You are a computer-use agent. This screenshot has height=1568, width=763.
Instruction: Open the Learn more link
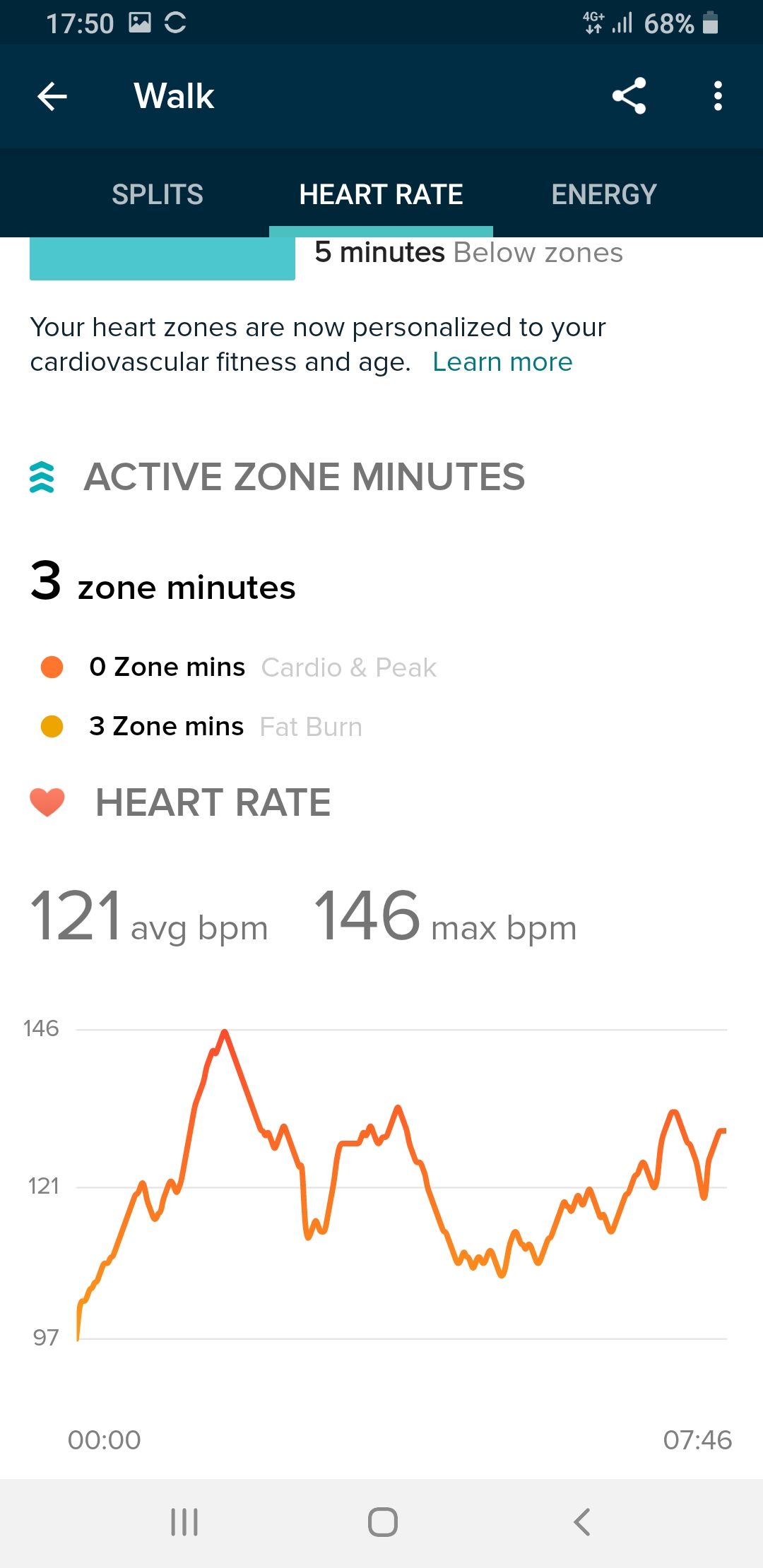click(502, 362)
